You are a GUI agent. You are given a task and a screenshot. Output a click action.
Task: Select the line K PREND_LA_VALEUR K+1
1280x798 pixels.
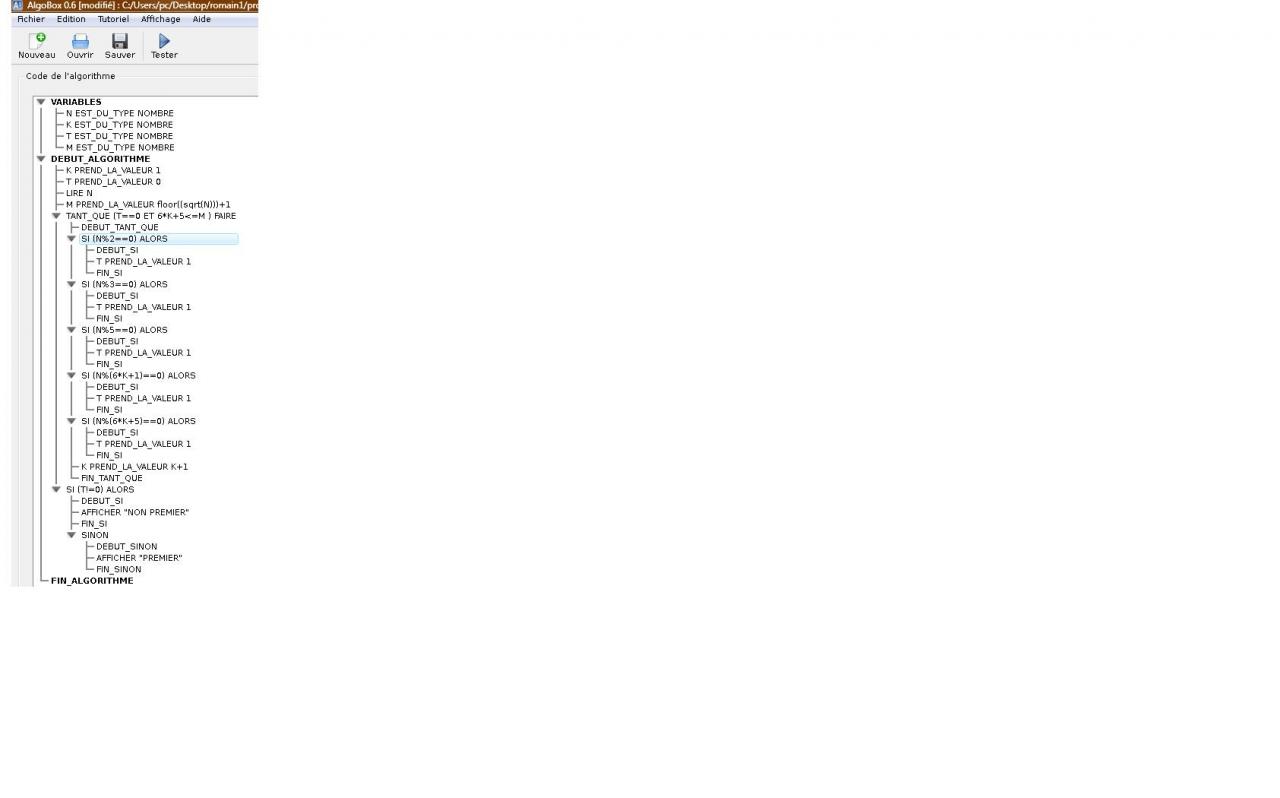(134, 466)
